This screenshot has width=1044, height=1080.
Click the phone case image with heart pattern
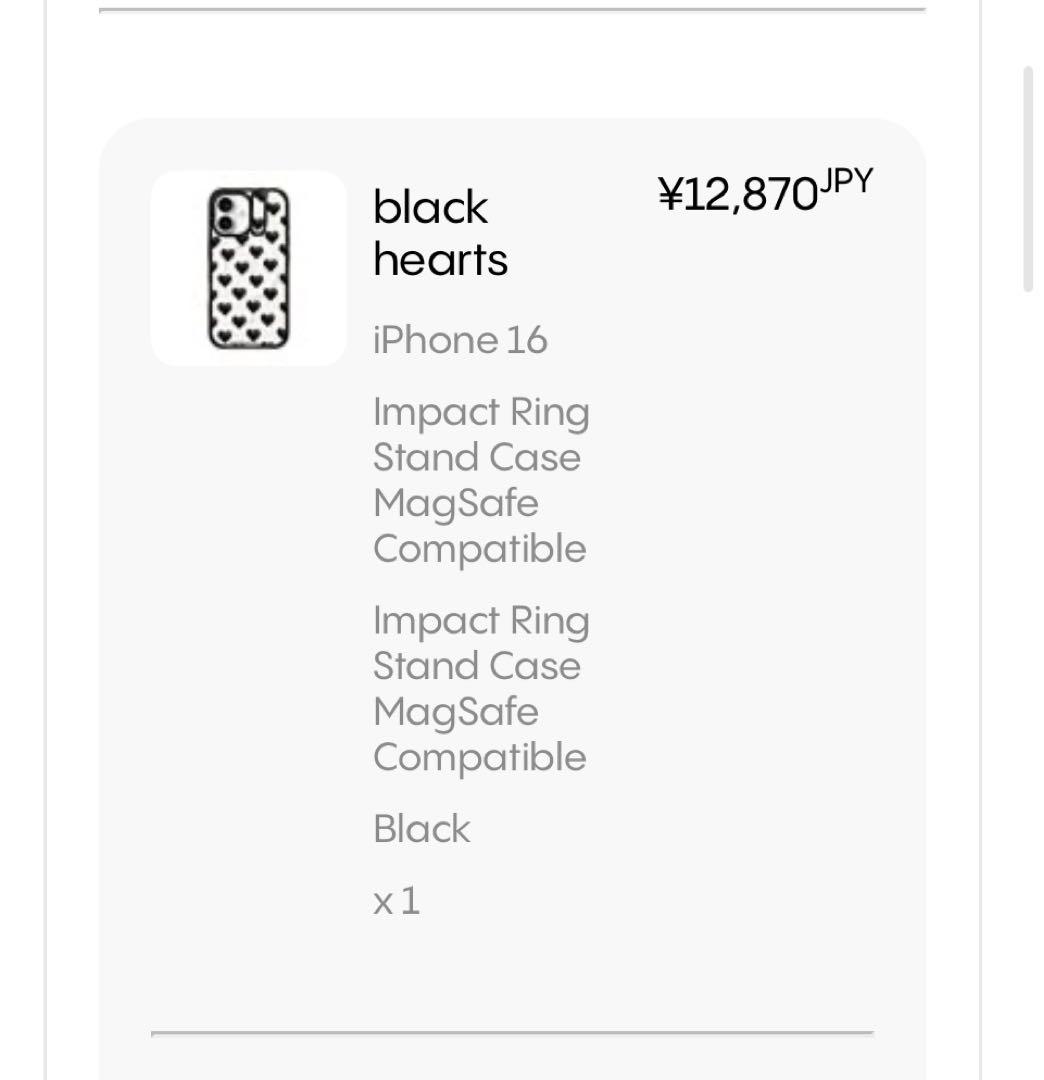[x=248, y=268]
